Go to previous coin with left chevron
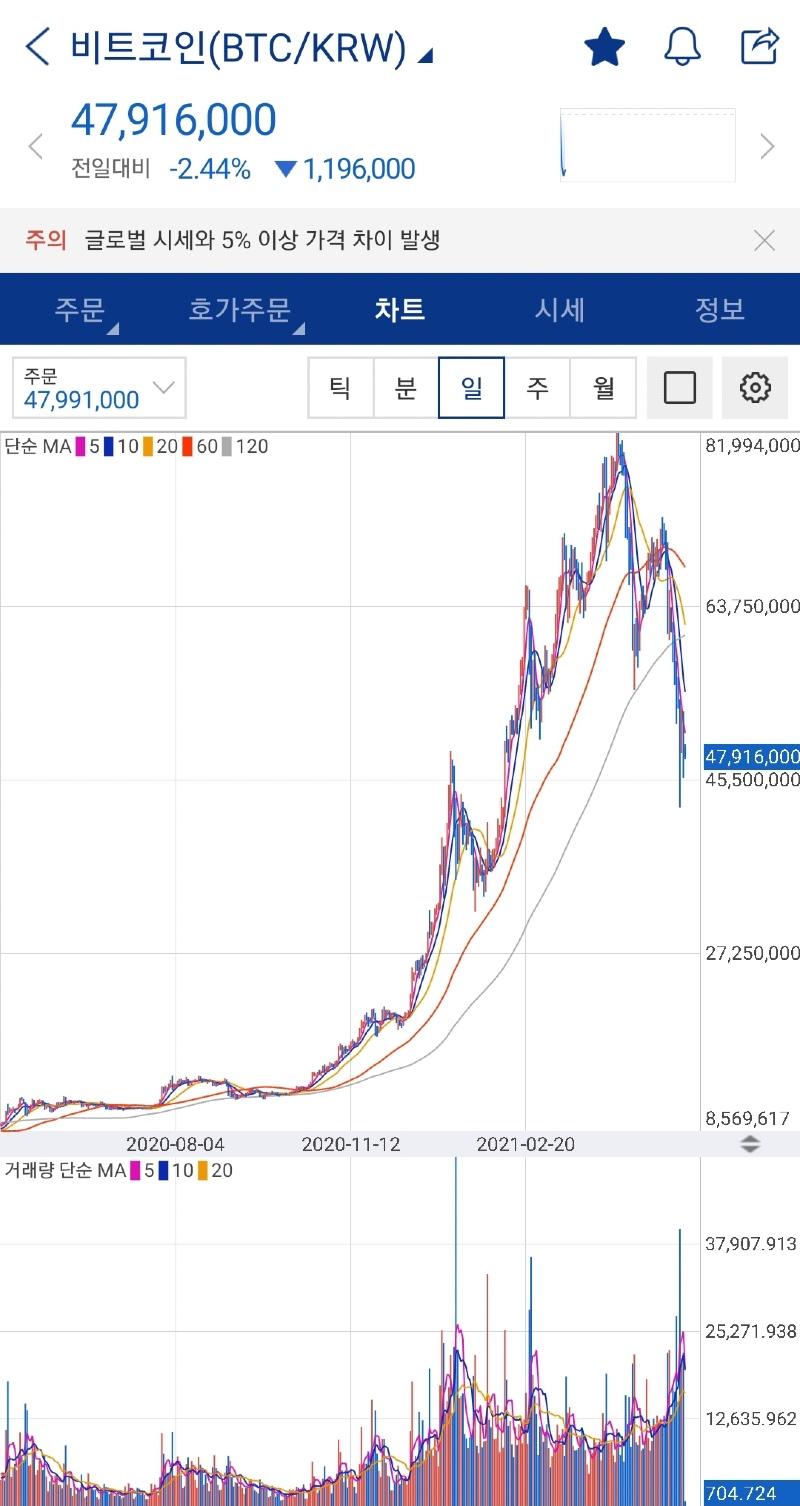The image size is (800, 1506). click(36, 147)
